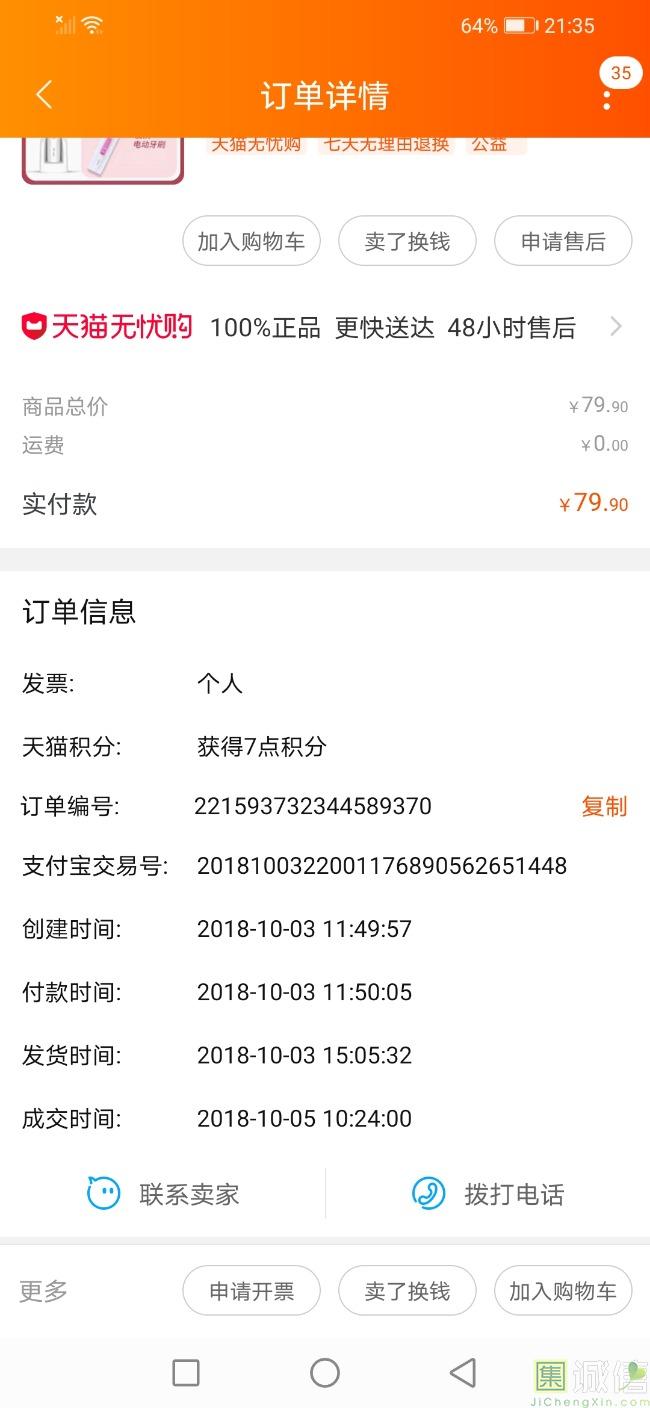Go to the home screen via the system circle
The width and height of the screenshot is (650, 1408).
(x=325, y=1373)
